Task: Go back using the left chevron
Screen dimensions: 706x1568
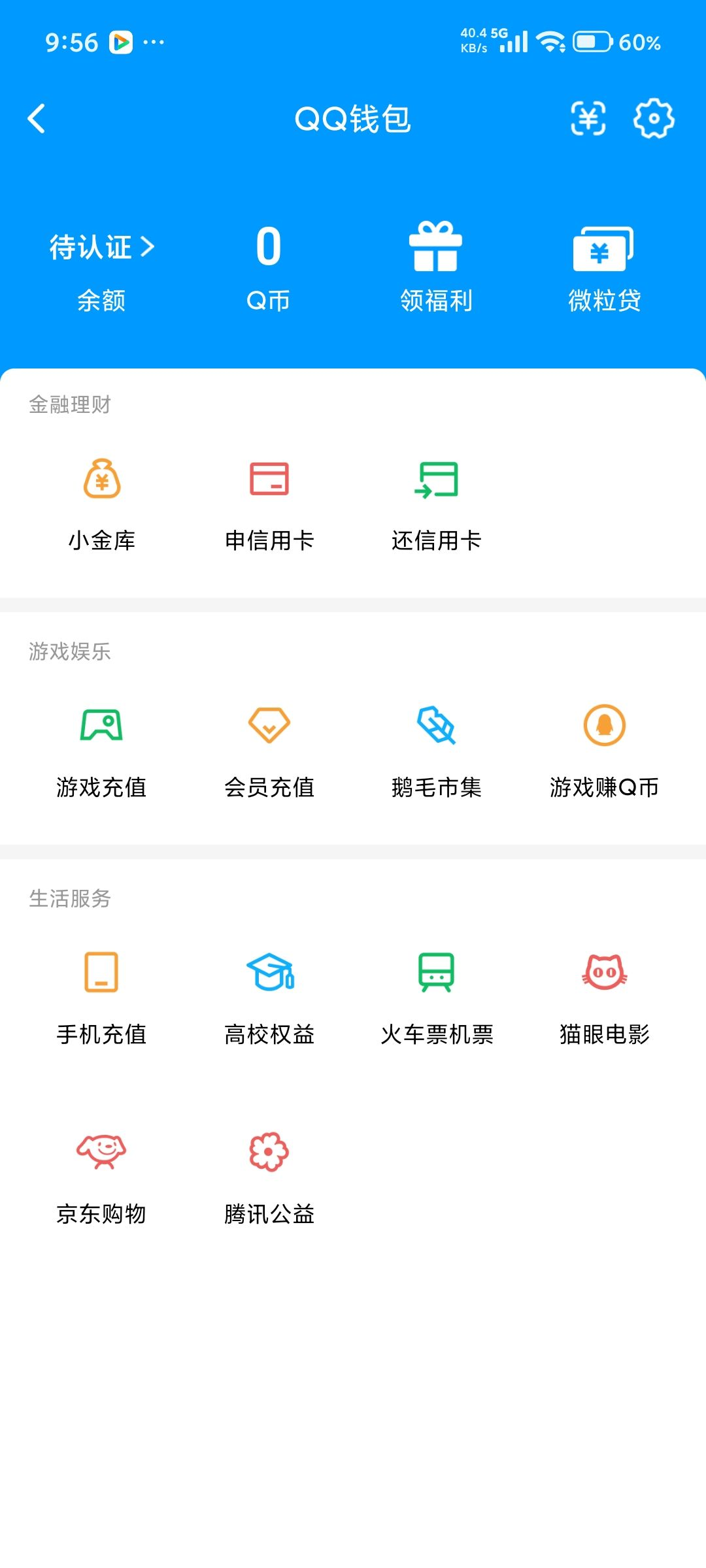Action: click(x=36, y=118)
